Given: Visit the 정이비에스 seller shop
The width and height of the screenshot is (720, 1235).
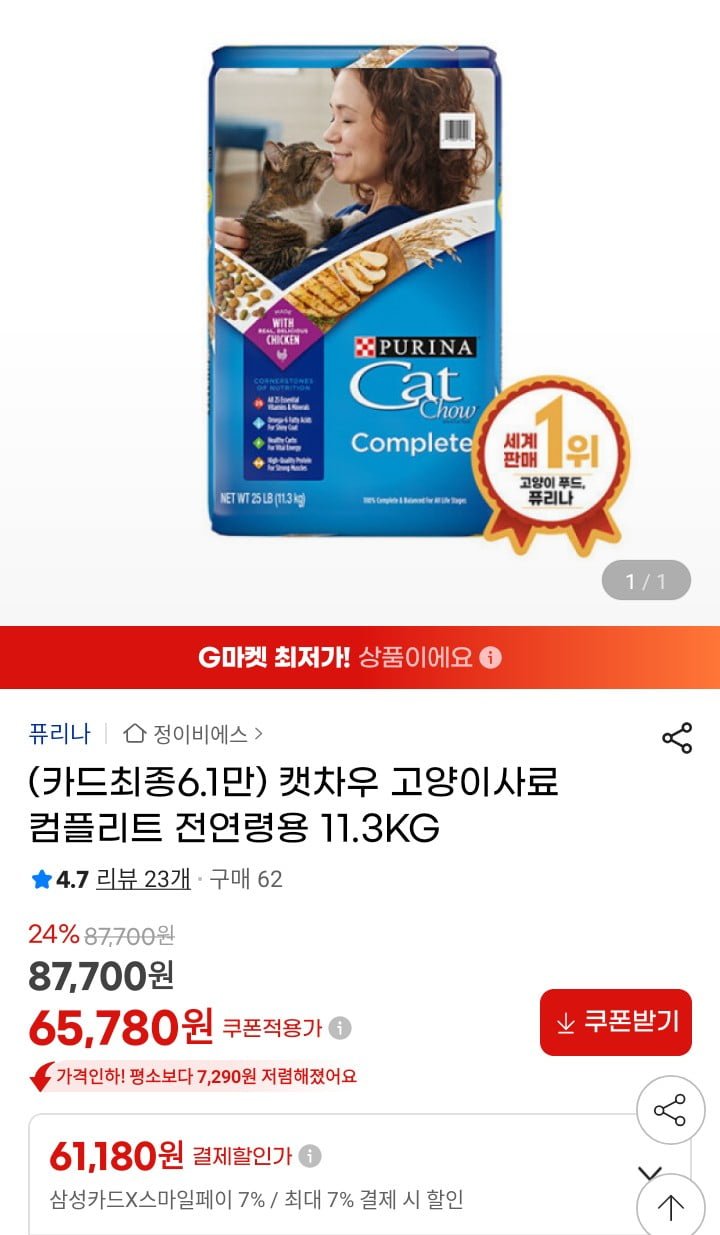Looking at the screenshot, I should tap(195, 734).
